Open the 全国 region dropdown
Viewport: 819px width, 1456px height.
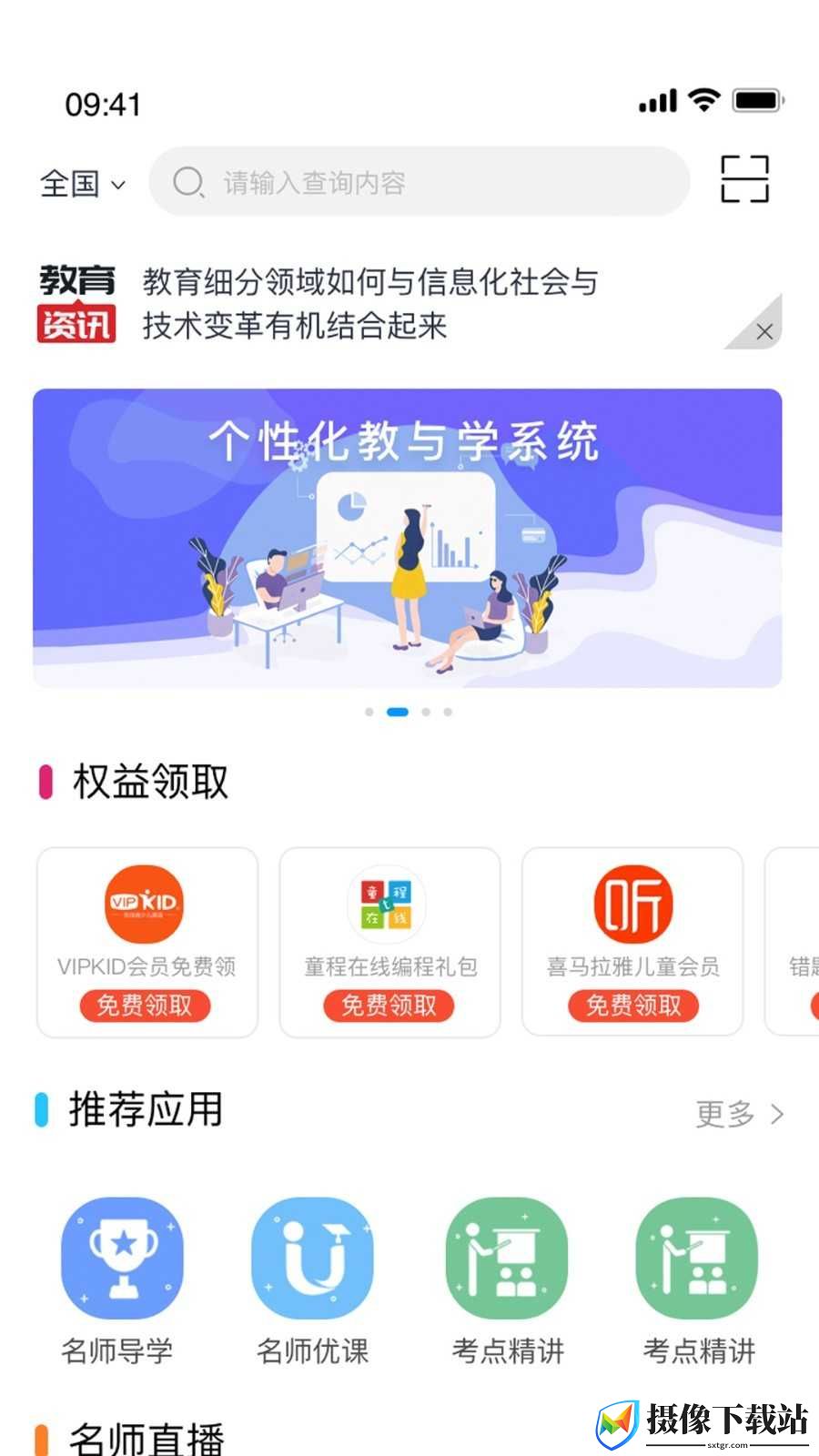click(x=82, y=183)
